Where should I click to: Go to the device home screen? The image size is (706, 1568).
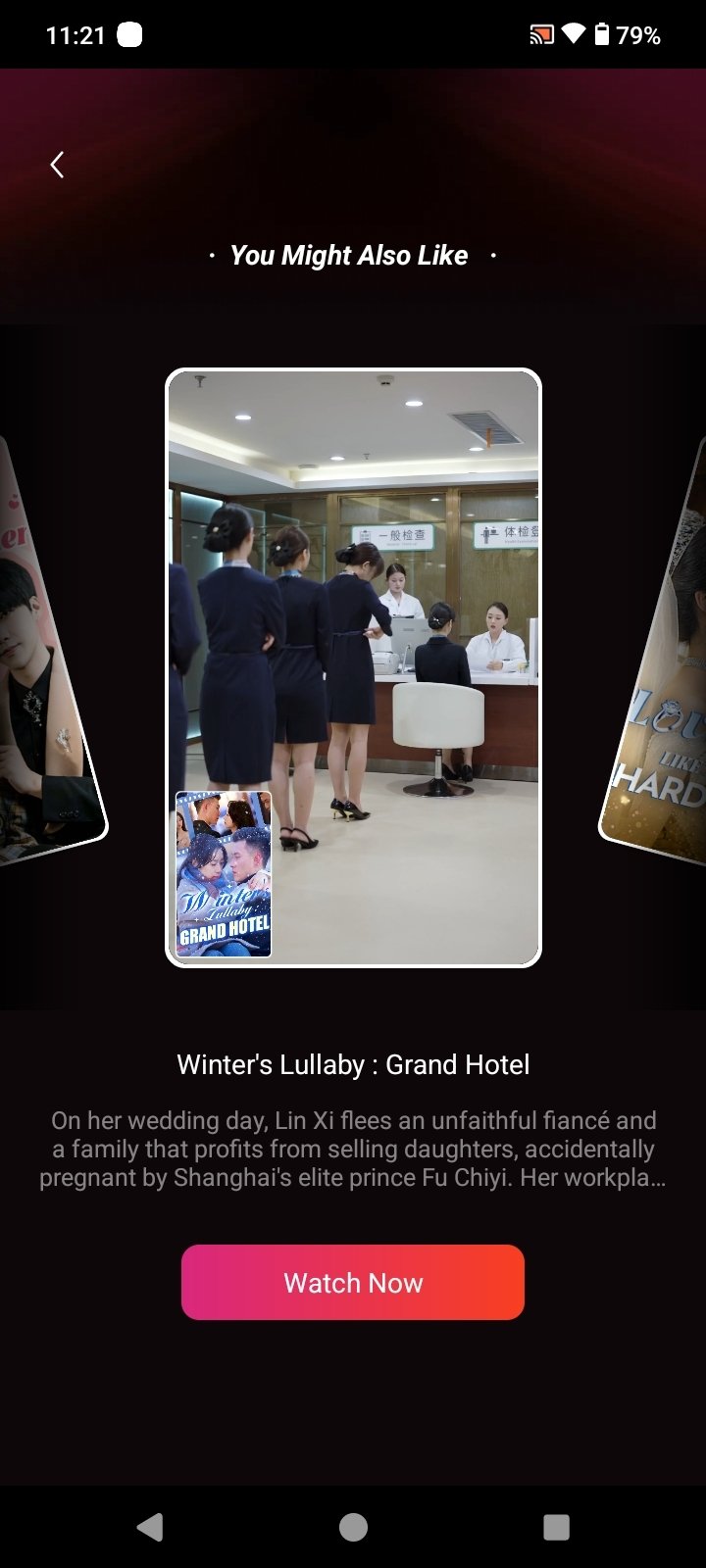[353, 1527]
